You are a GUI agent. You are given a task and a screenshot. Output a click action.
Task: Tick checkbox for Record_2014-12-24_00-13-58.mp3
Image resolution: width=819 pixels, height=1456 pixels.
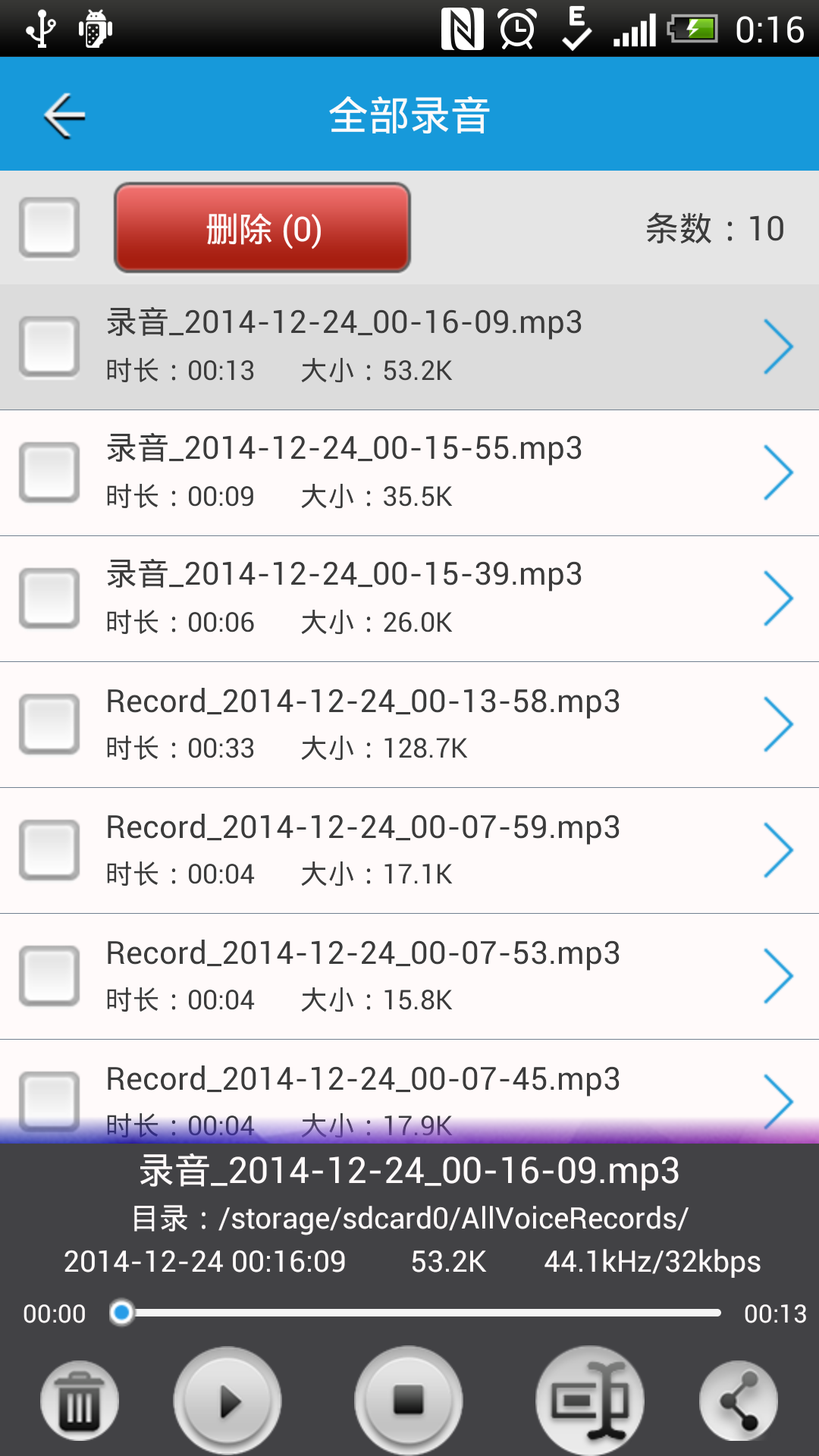point(49,724)
